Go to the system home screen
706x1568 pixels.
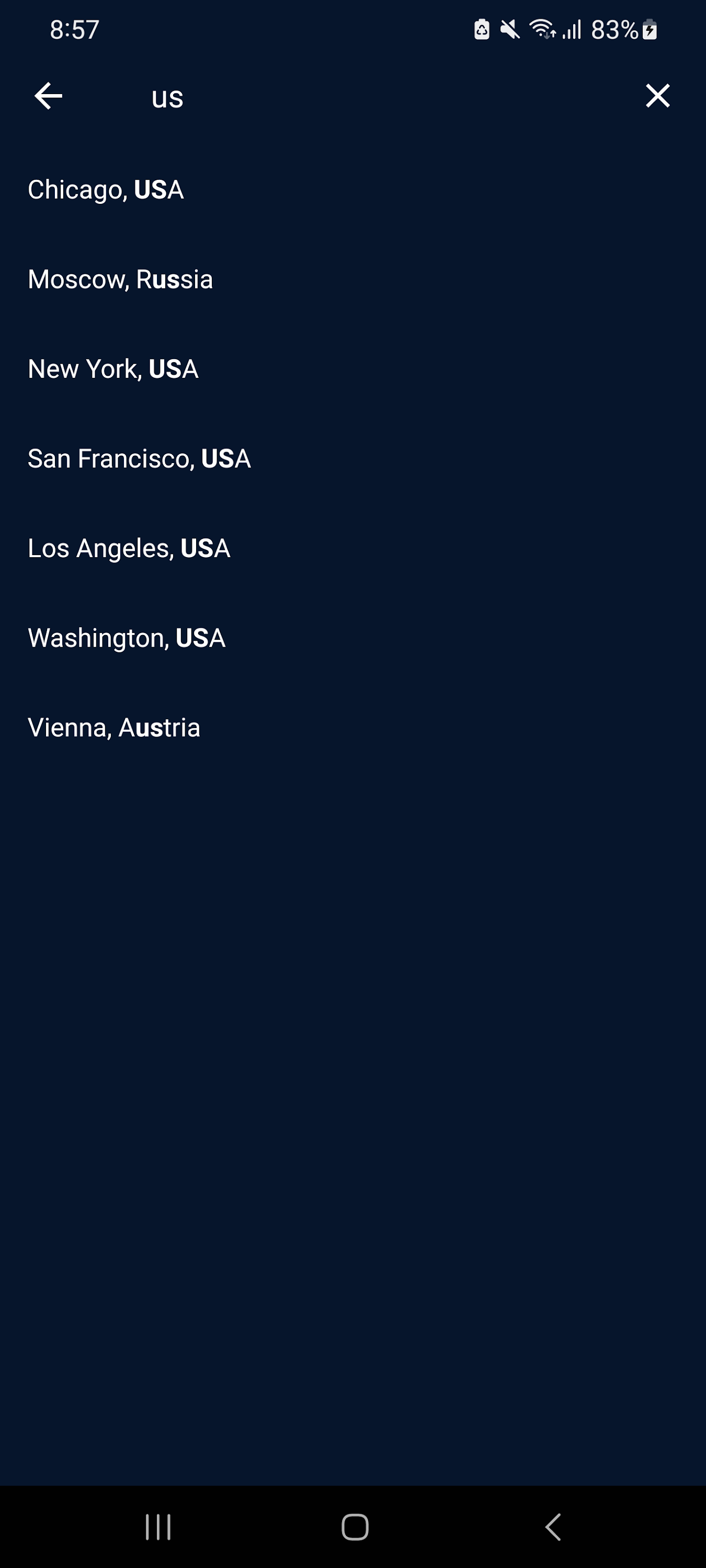click(x=355, y=1527)
